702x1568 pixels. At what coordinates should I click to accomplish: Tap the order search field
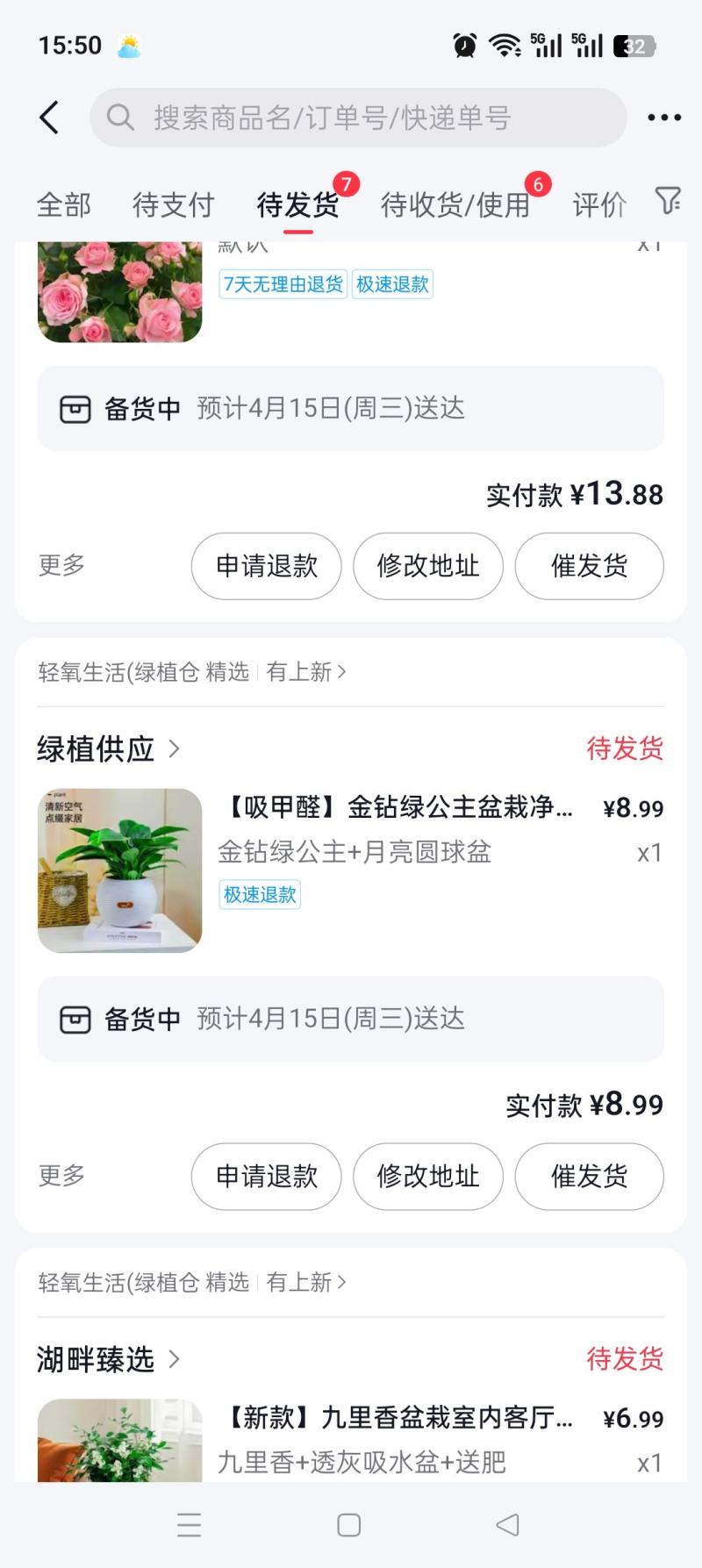point(358,118)
